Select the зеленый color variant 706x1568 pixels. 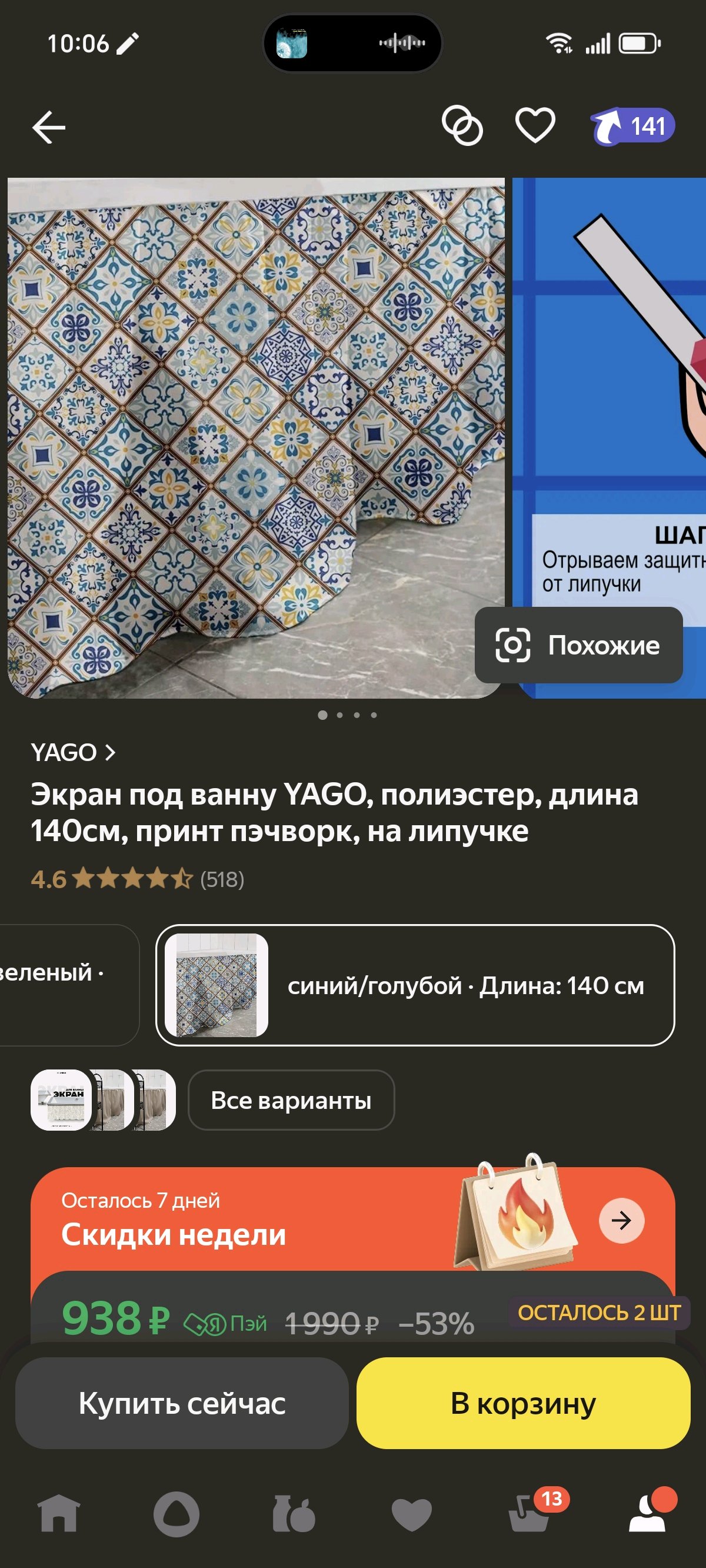point(69,985)
